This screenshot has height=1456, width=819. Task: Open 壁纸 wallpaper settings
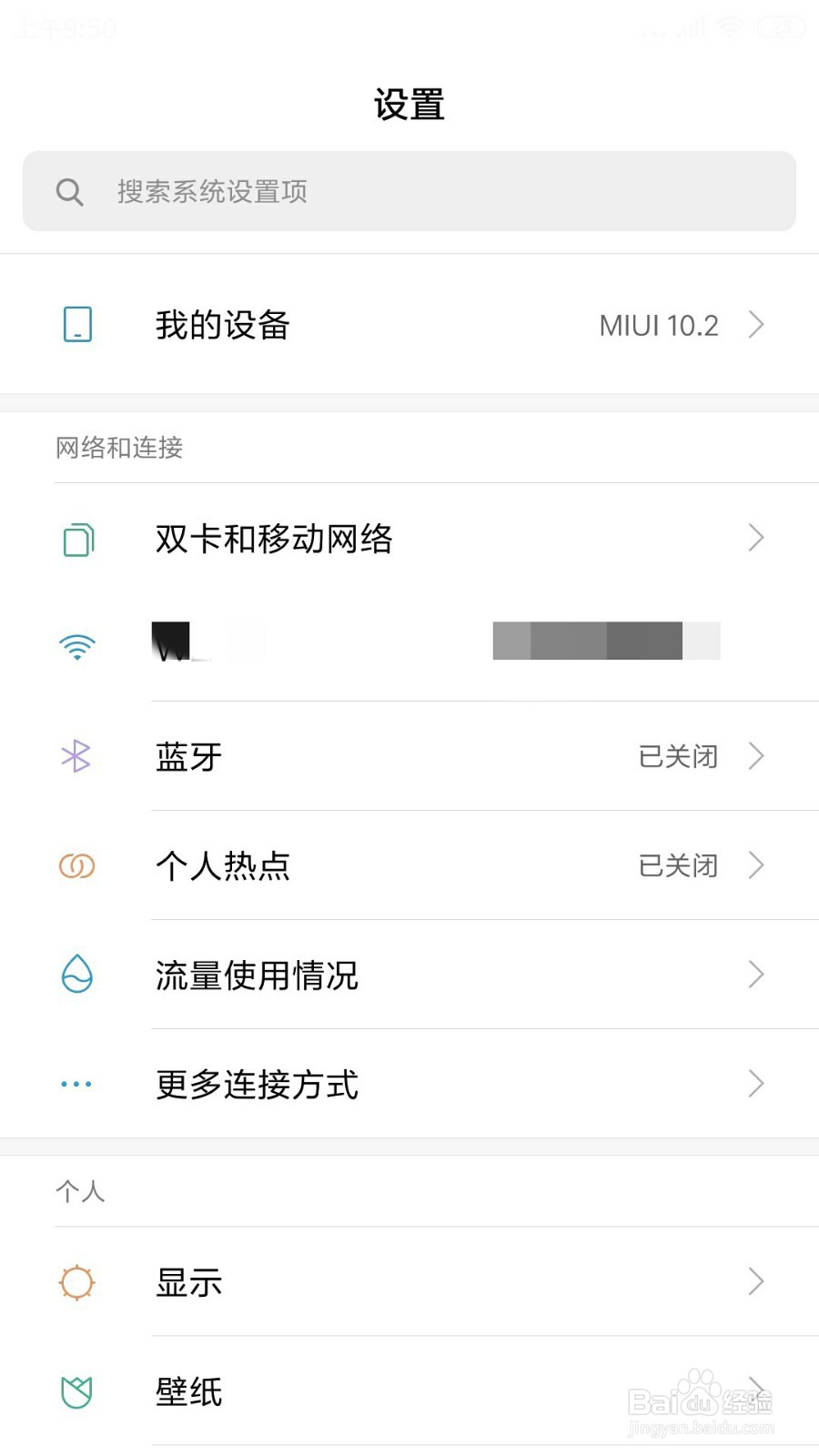point(409,1391)
